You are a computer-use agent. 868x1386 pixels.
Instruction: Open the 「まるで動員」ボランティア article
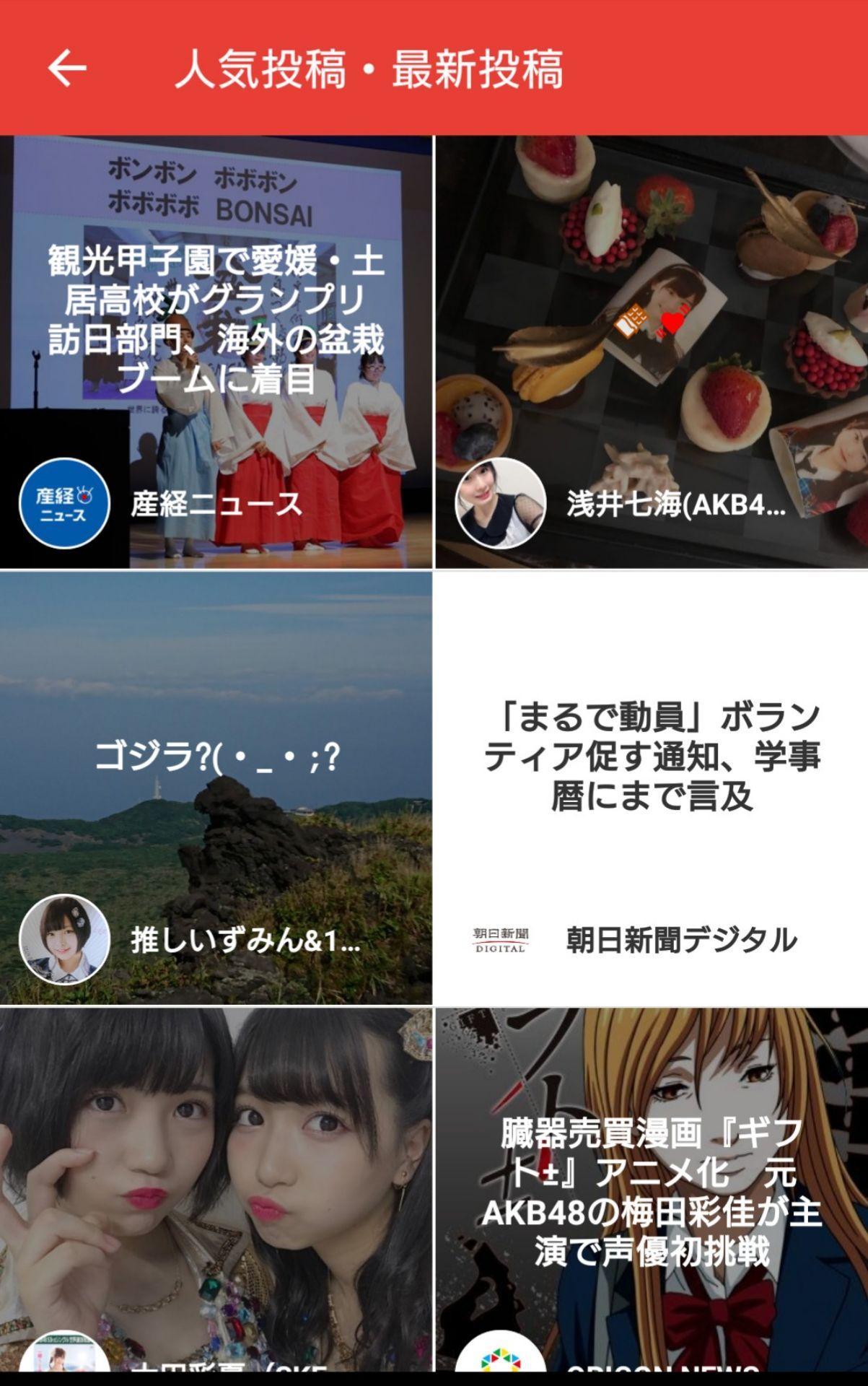(651, 758)
